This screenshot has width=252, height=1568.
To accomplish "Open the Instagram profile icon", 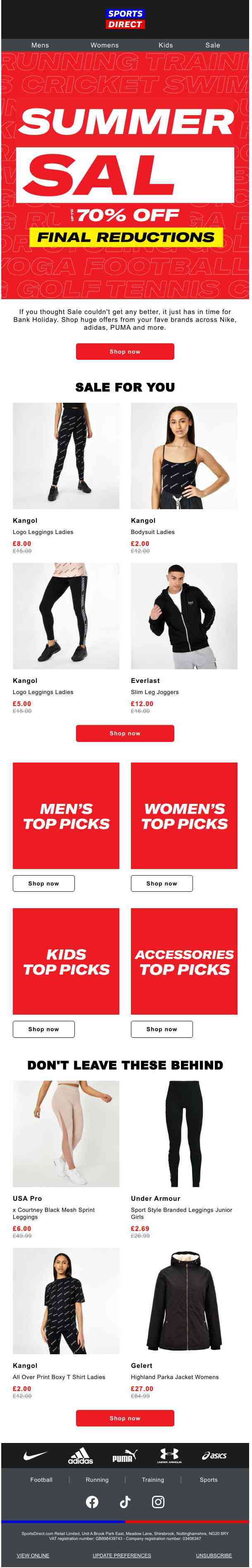I will click(158, 1502).
